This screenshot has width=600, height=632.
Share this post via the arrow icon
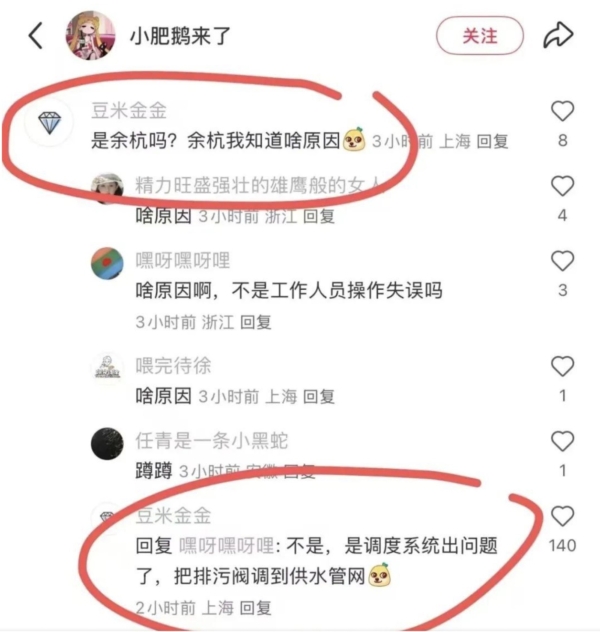(x=557, y=37)
